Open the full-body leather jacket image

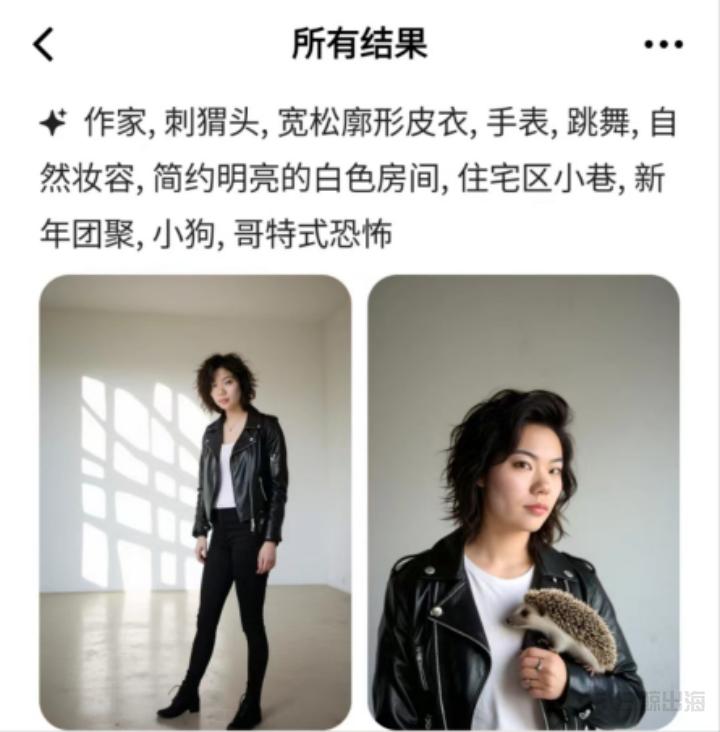[195, 500]
